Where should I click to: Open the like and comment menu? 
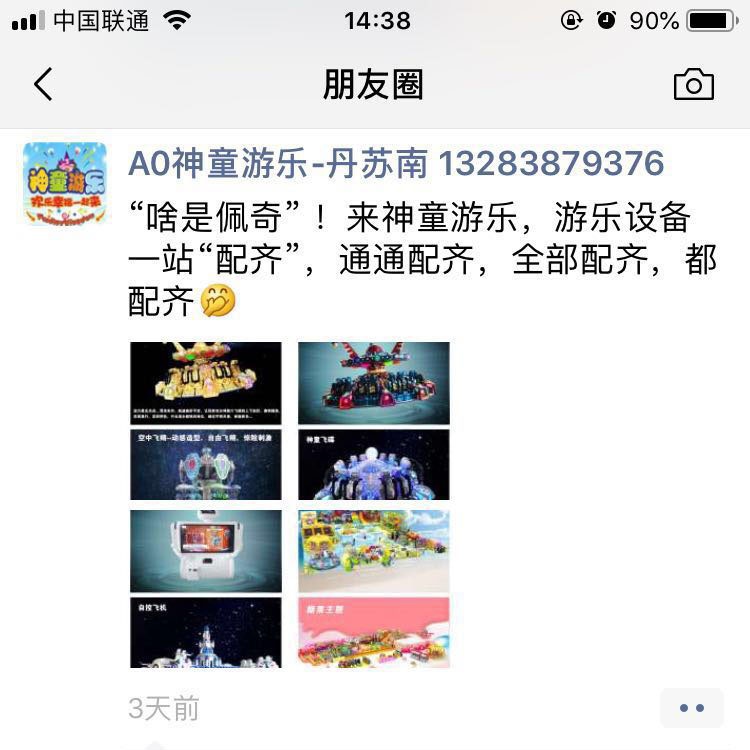(691, 708)
